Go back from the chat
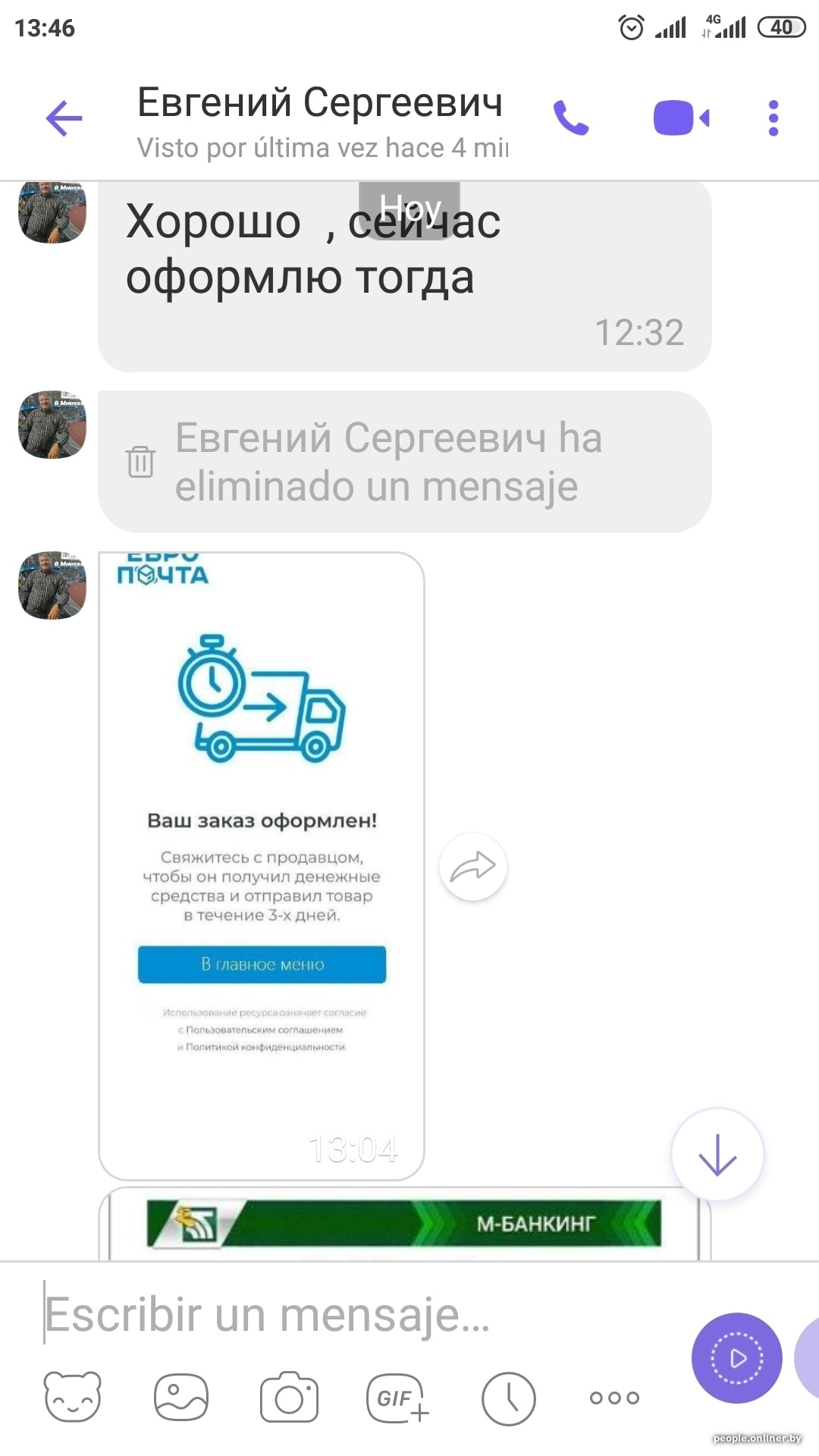Screen dimensions: 819x1456 [x=64, y=118]
